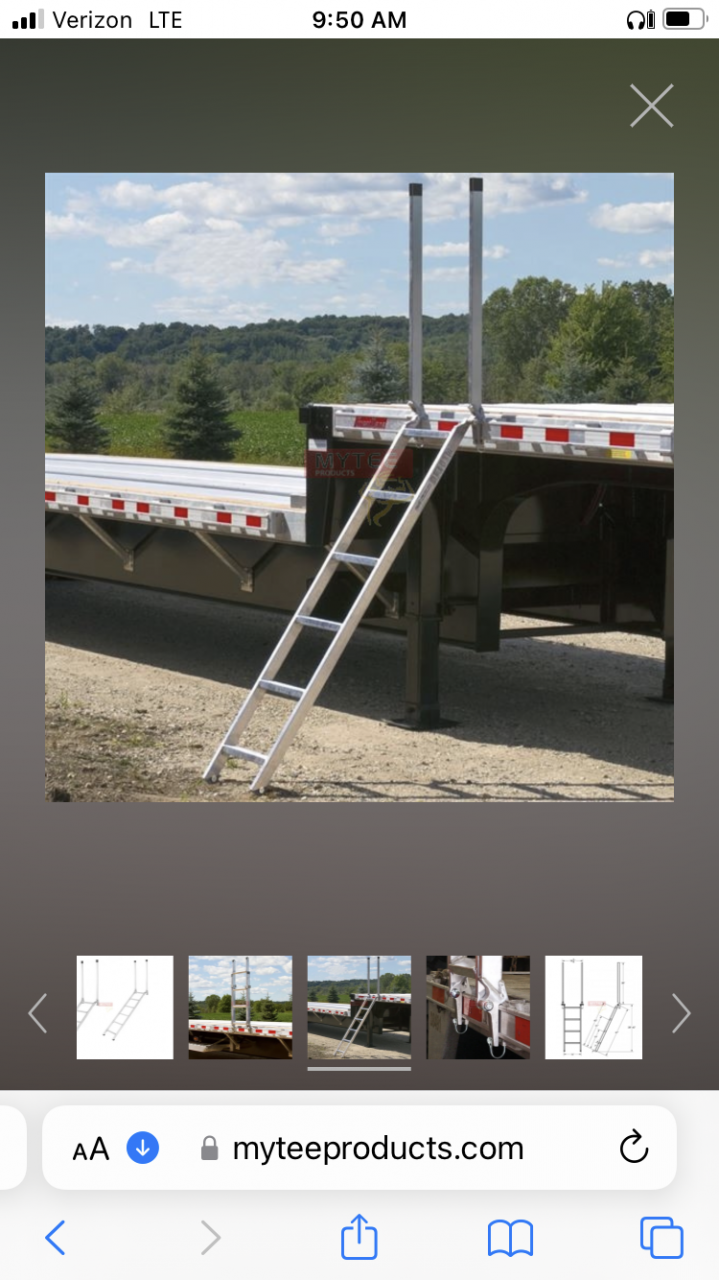The height and width of the screenshot is (1280, 719).
Task: Go back to the previous page
Action: [x=56, y=1238]
